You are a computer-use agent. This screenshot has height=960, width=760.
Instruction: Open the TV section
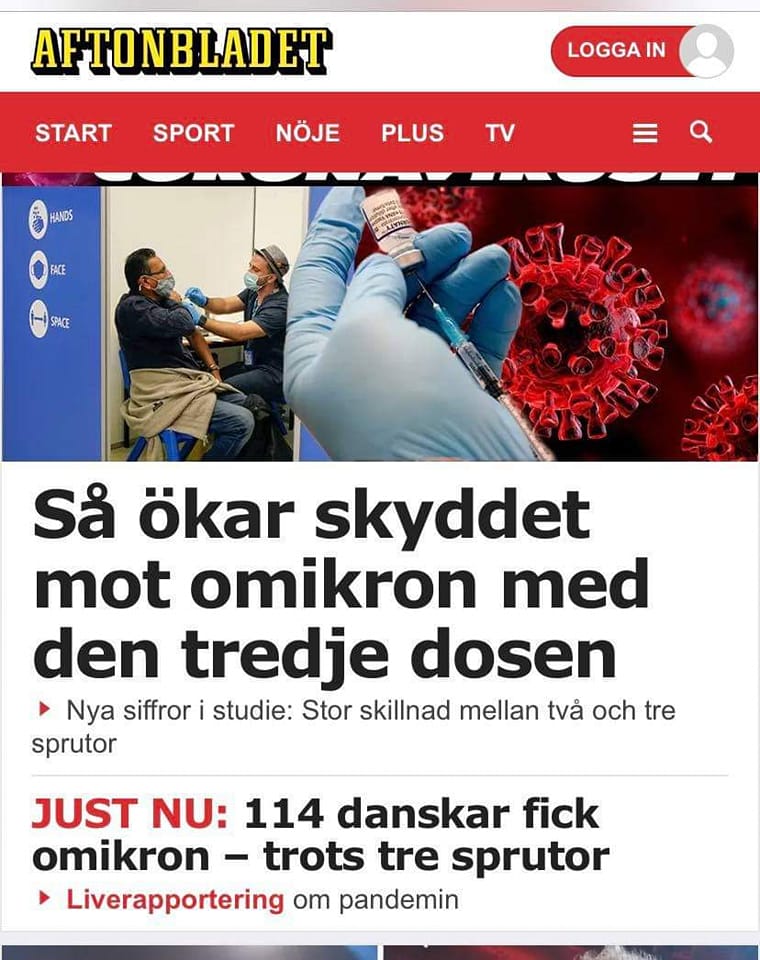tap(500, 133)
